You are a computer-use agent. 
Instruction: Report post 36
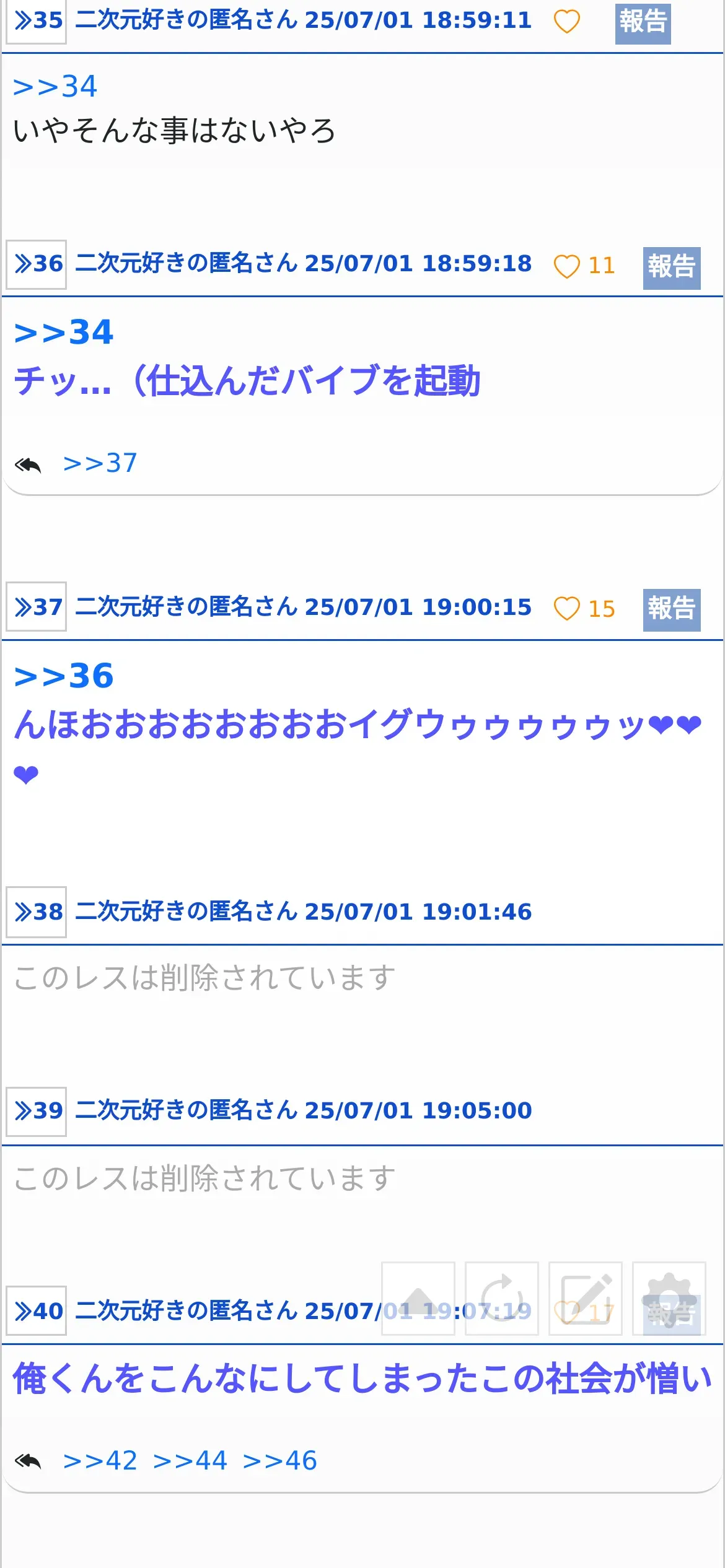[671, 268]
